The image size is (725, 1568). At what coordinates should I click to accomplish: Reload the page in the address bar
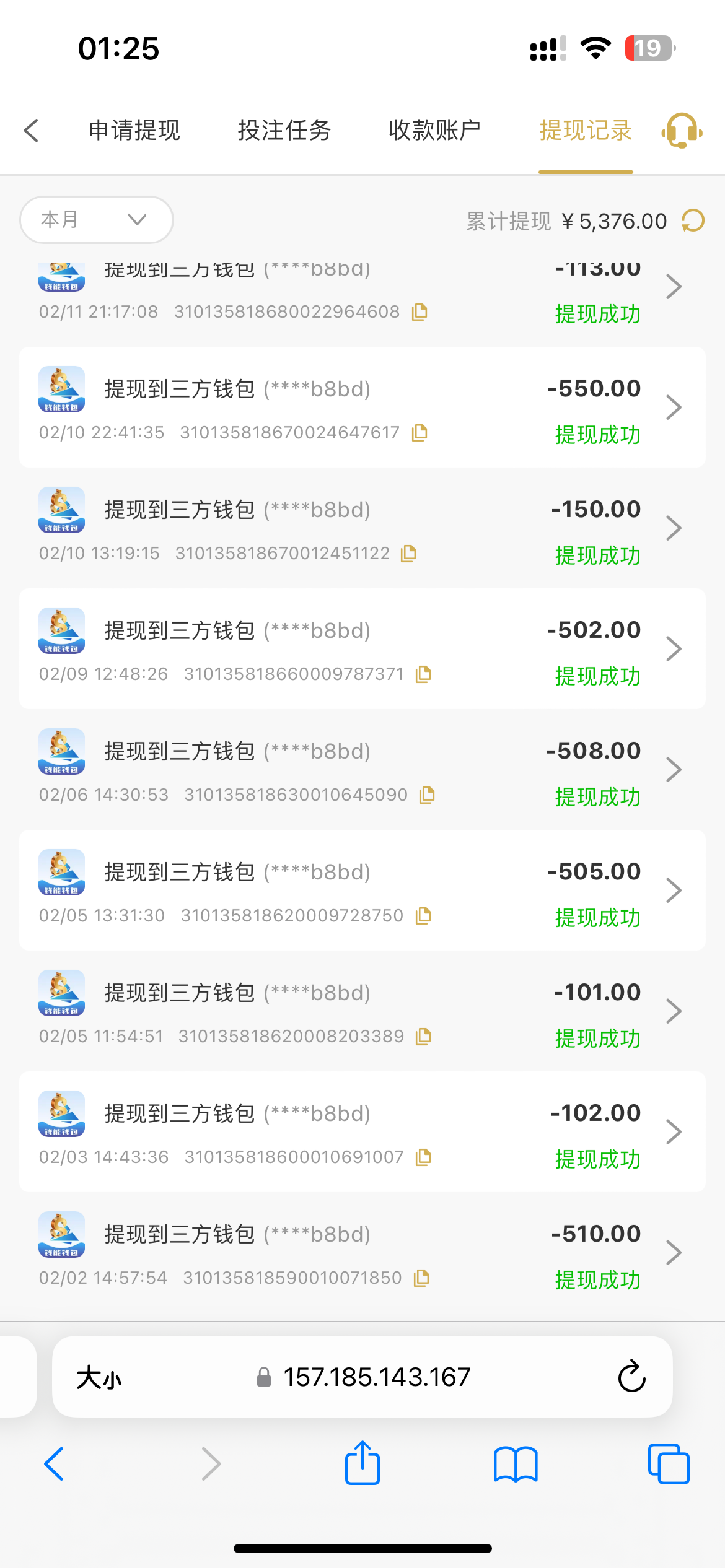tap(631, 1377)
